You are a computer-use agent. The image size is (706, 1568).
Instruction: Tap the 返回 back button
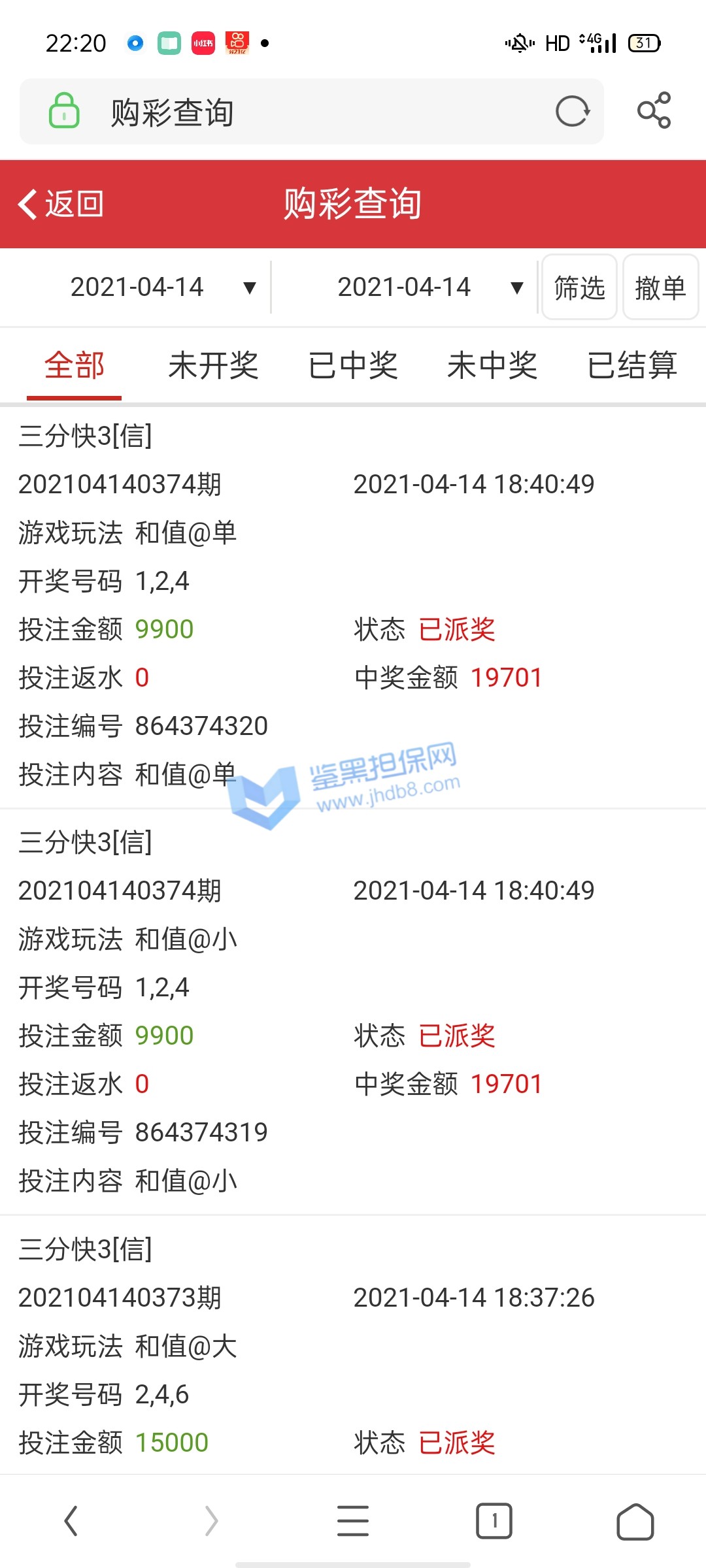click(x=60, y=204)
